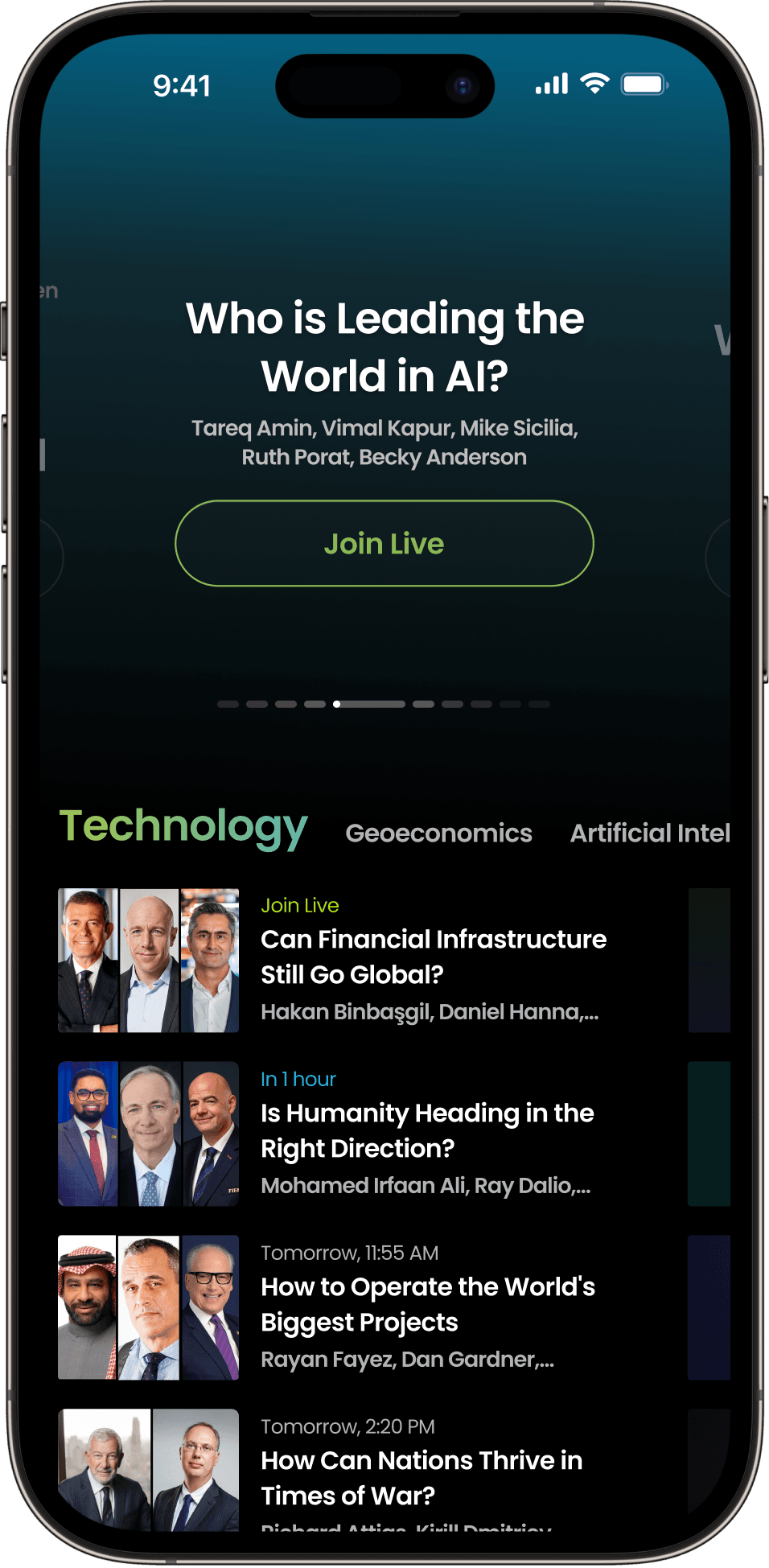Open Can Financial Infrastructure Still Go Global session

433,957
